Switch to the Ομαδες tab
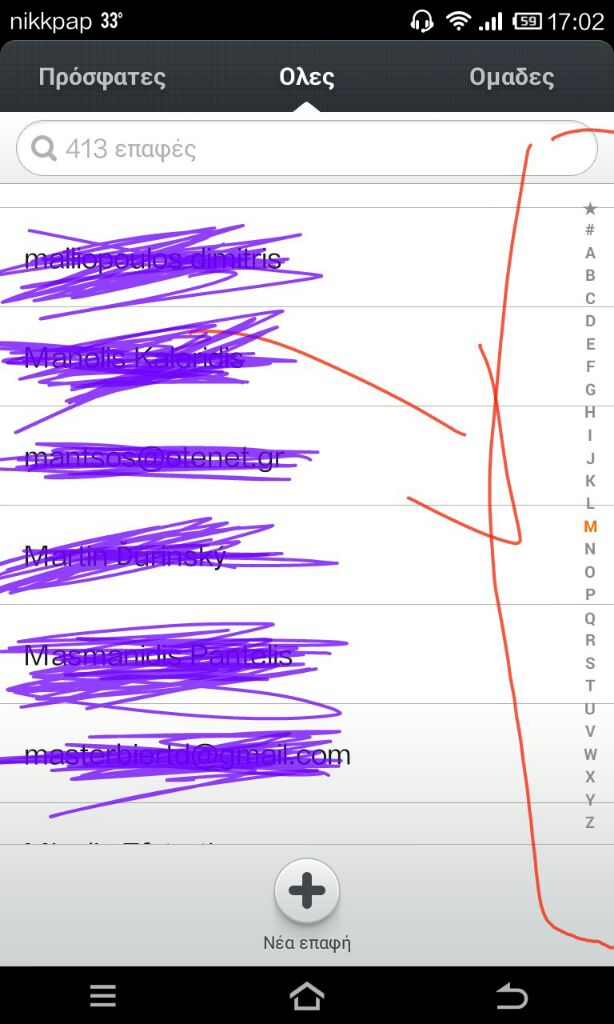Screen dimensions: 614x1024 pyautogui.click(x=511, y=78)
